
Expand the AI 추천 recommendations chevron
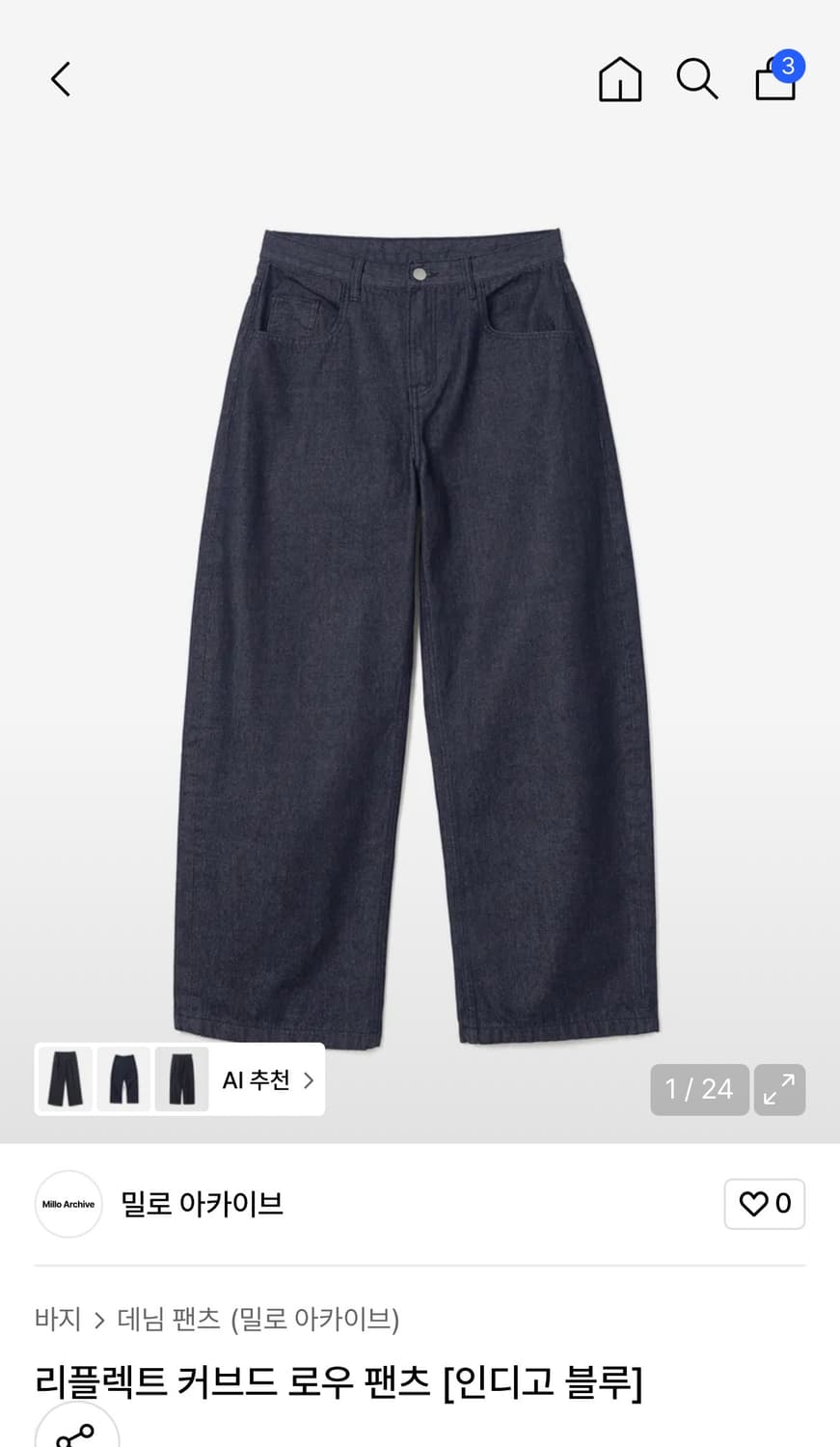pos(309,1080)
